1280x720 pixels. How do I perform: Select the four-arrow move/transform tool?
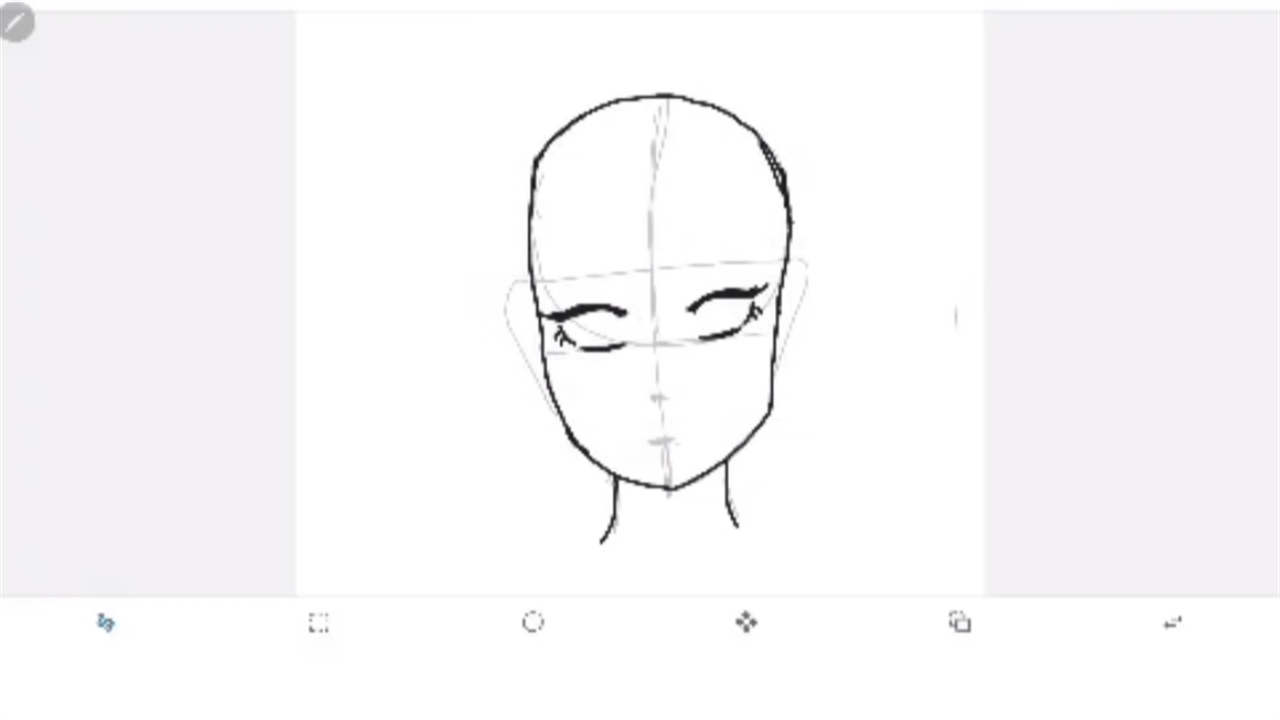(746, 623)
